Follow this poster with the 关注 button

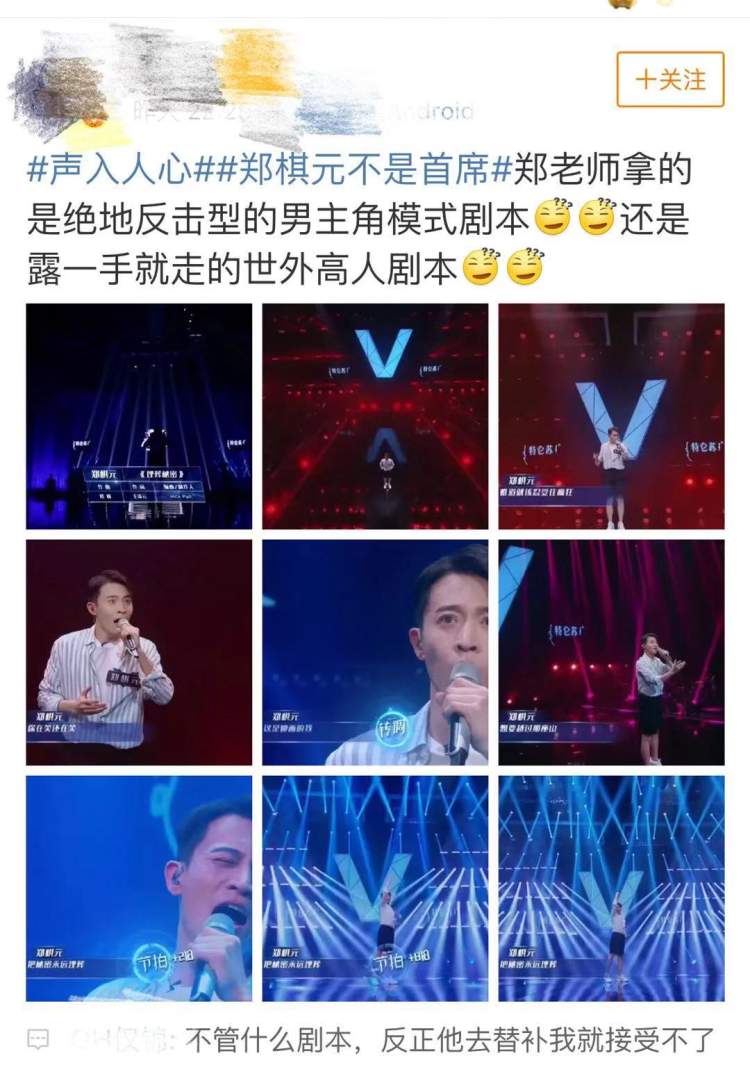coord(669,79)
